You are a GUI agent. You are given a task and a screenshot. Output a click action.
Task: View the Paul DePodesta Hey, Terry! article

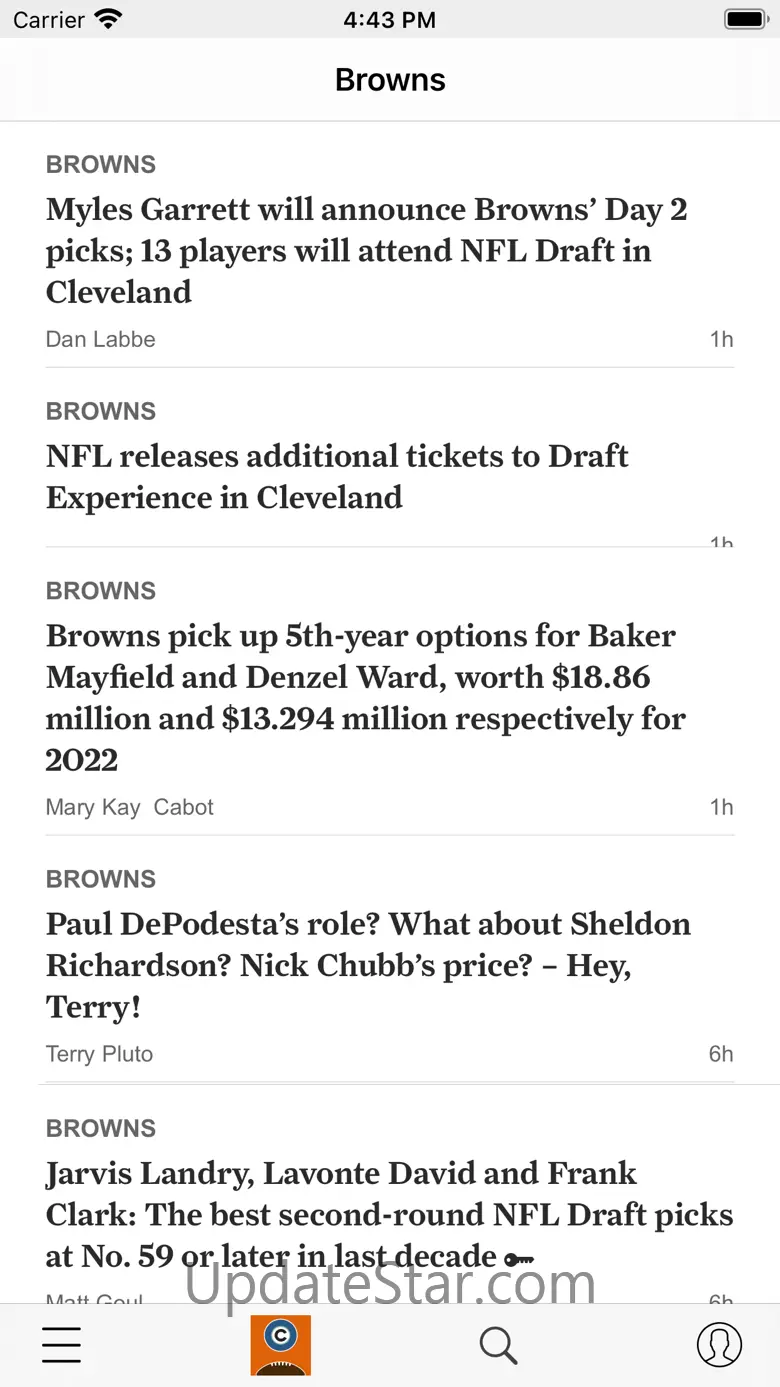coord(368,965)
